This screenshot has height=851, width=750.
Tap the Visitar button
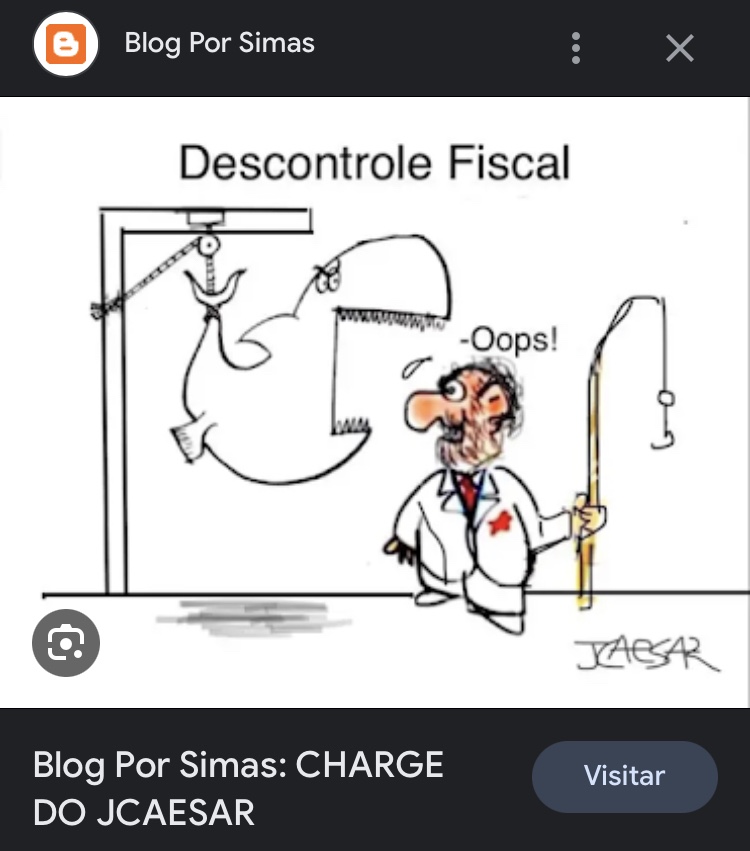point(625,776)
